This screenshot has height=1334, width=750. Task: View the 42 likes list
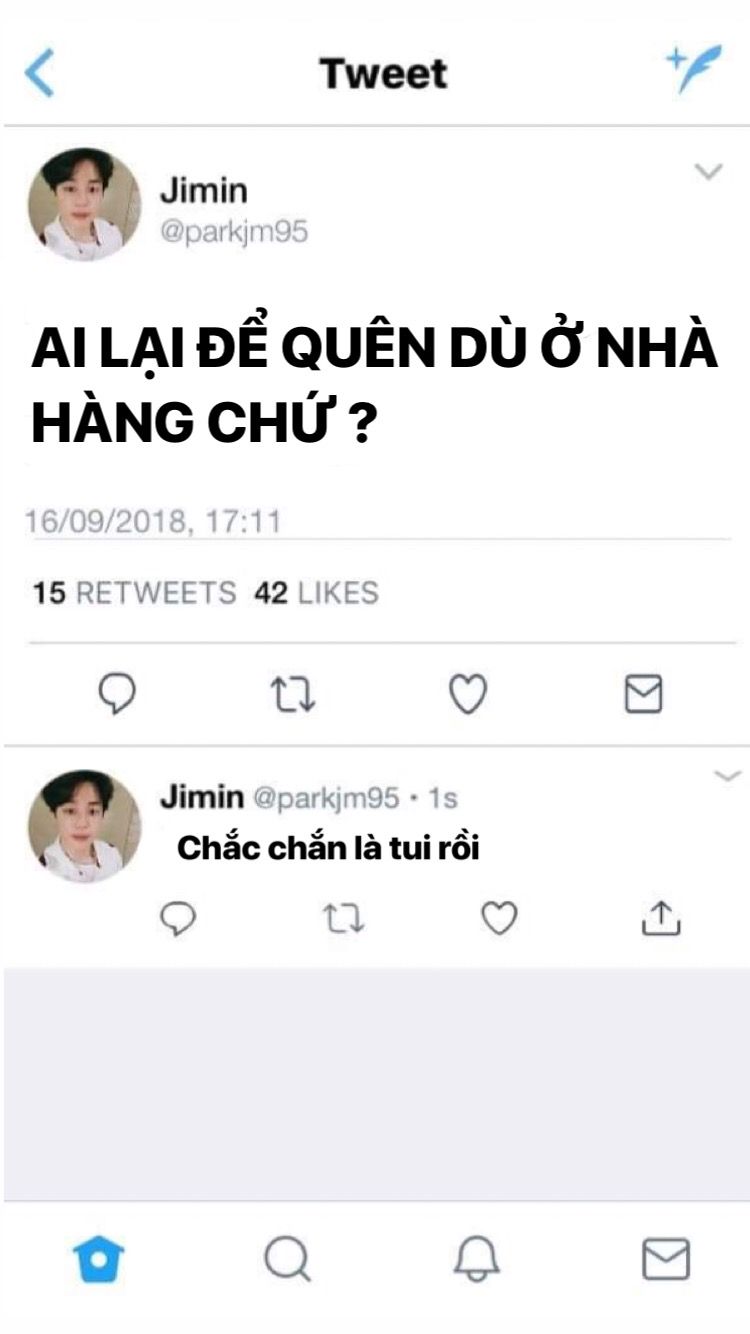click(x=316, y=593)
